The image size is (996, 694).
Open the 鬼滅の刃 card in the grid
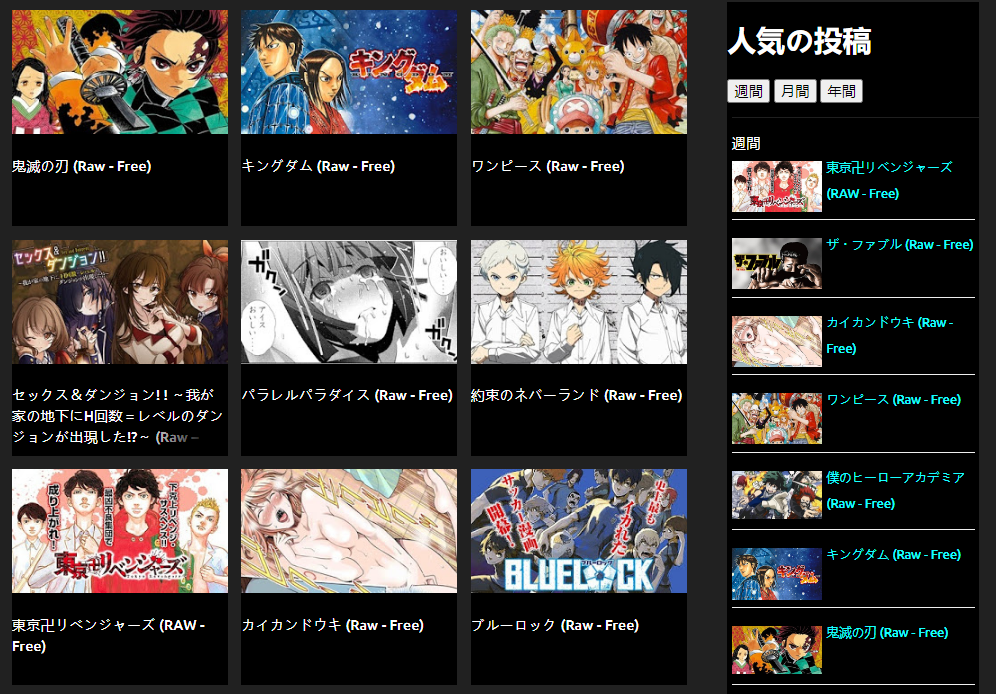click(x=119, y=72)
